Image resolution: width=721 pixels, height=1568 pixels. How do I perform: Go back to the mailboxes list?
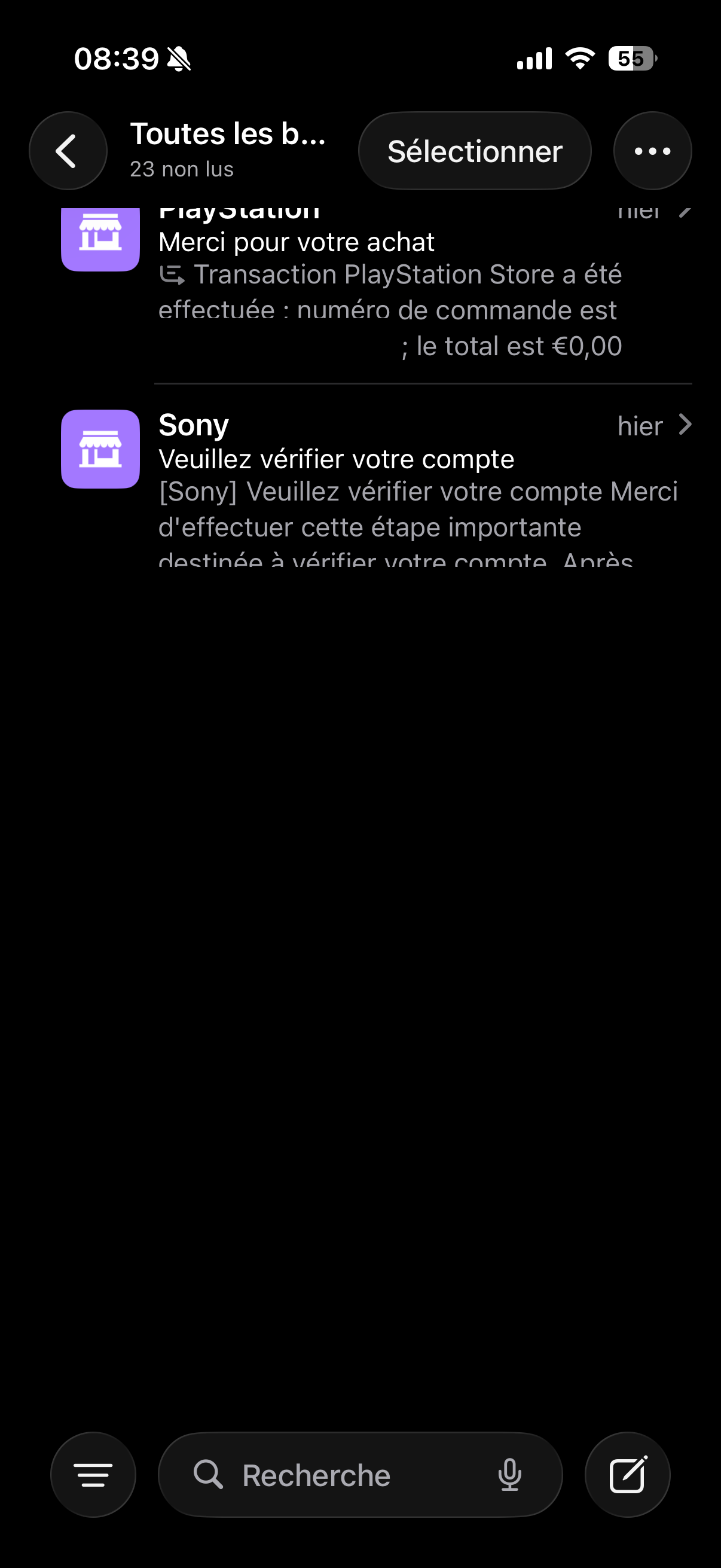click(68, 151)
